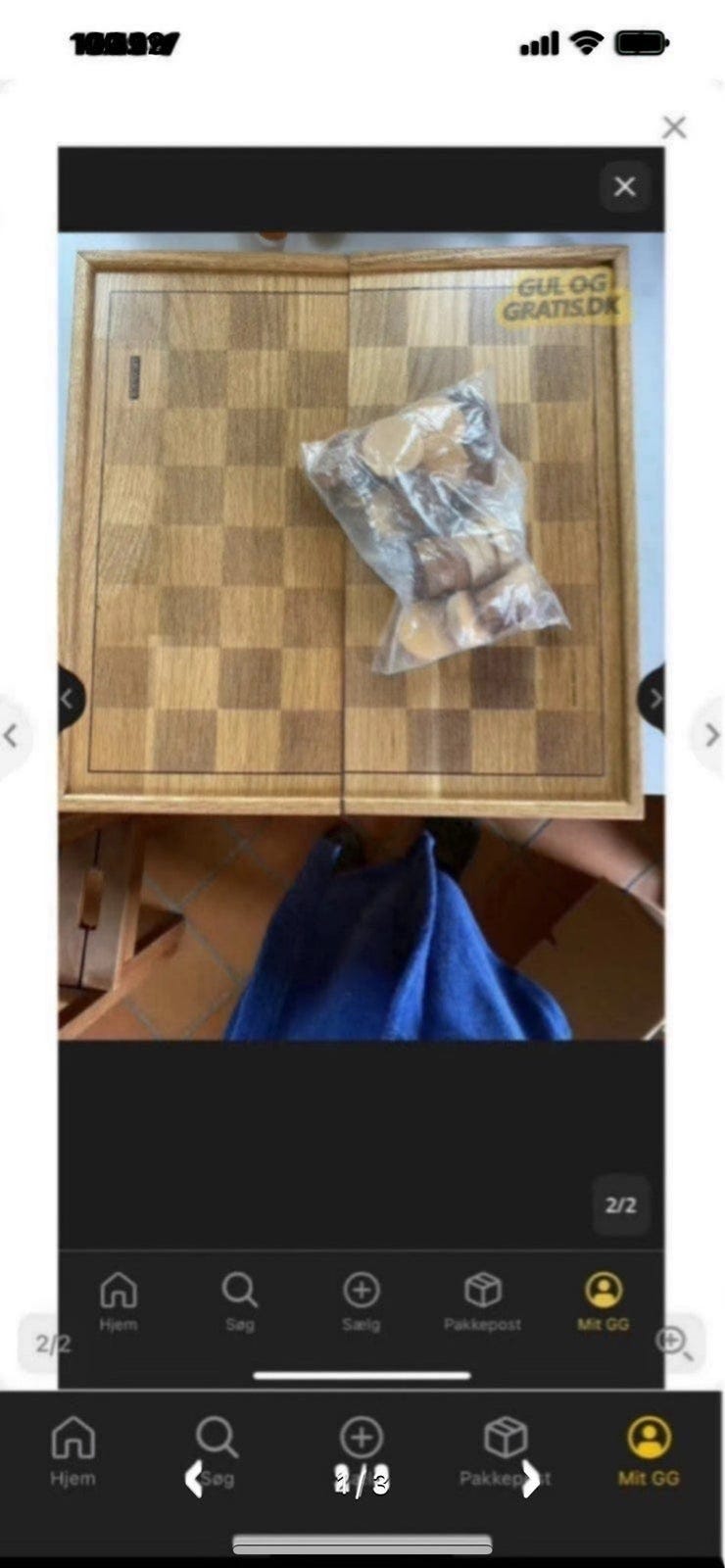Image resolution: width=725 pixels, height=1568 pixels.
Task: Switch to the Hjem tab
Action: click(72, 1452)
